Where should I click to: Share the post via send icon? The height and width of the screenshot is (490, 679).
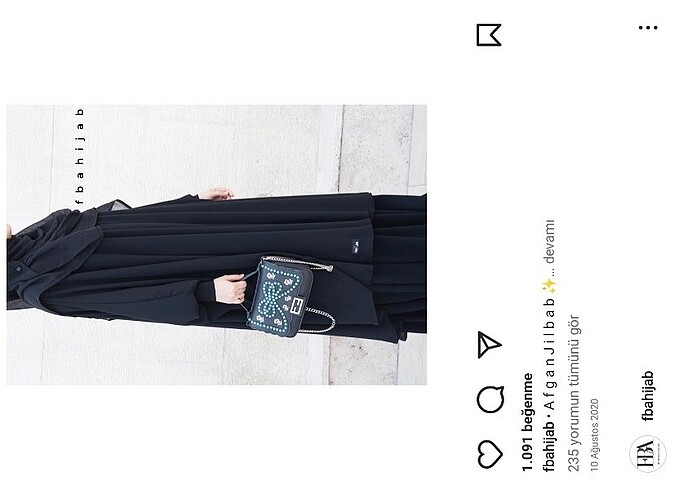click(x=489, y=345)
